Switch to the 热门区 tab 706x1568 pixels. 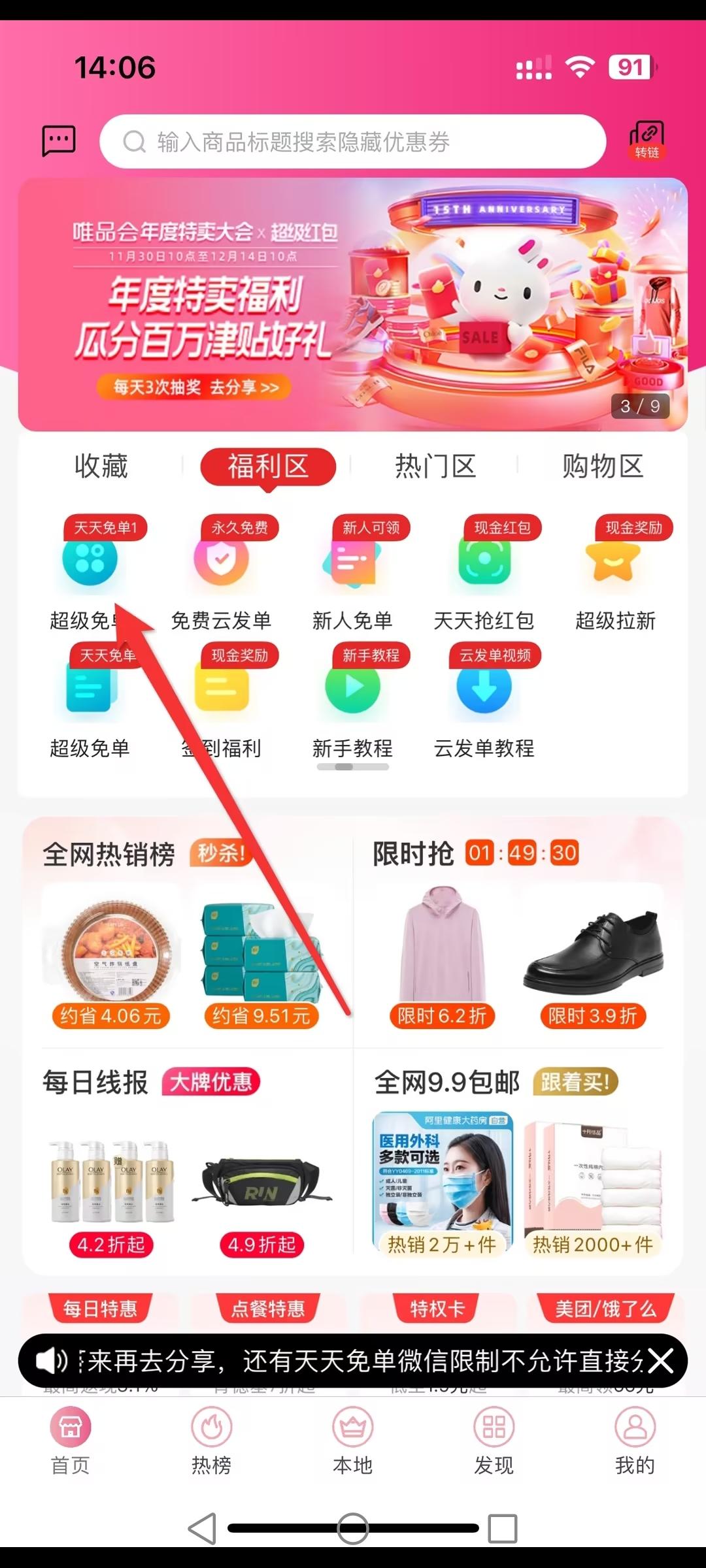tap(435, 466)
